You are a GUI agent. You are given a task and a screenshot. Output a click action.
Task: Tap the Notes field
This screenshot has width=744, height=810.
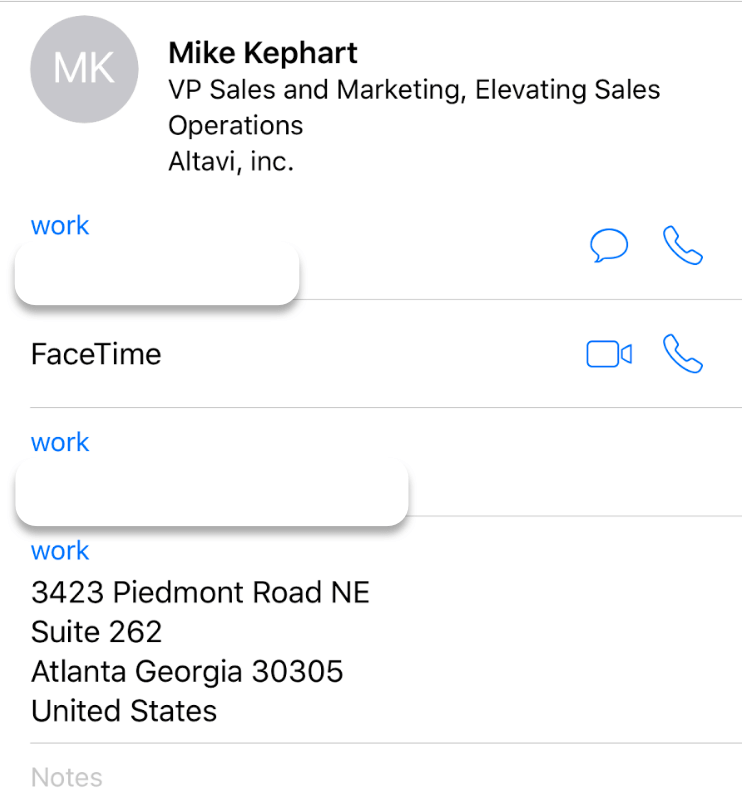coord(67,778)
